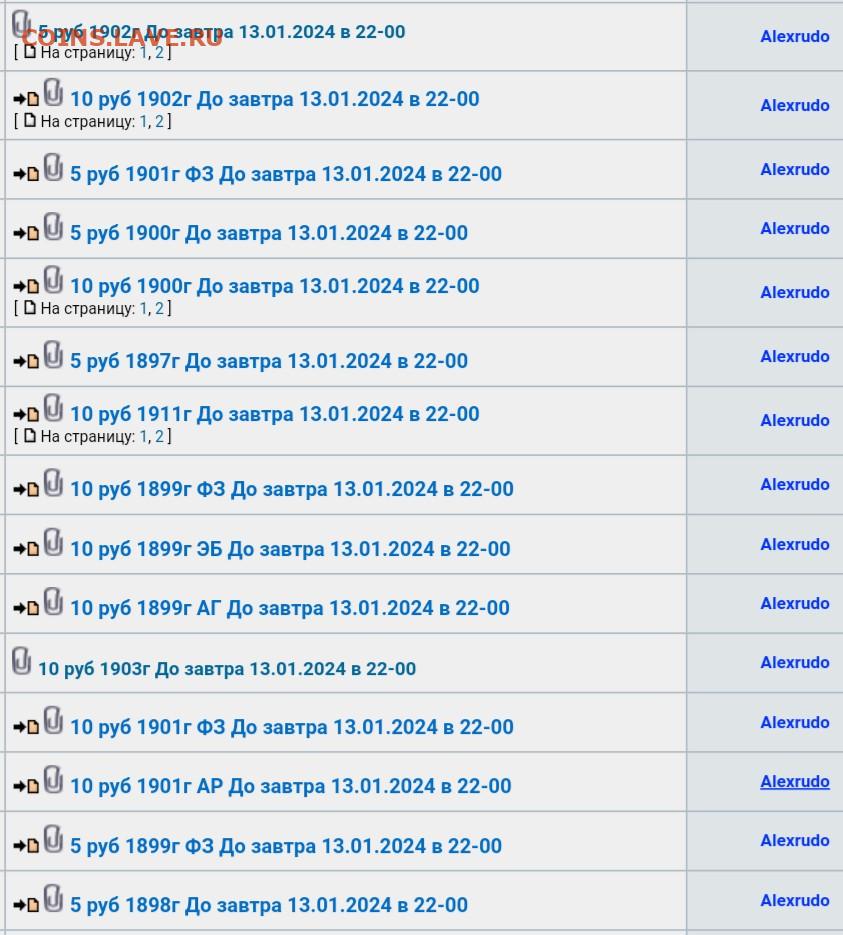Open topic 10 руб 1899г АГ
This screenshot has height=935, width=843.
289,608
